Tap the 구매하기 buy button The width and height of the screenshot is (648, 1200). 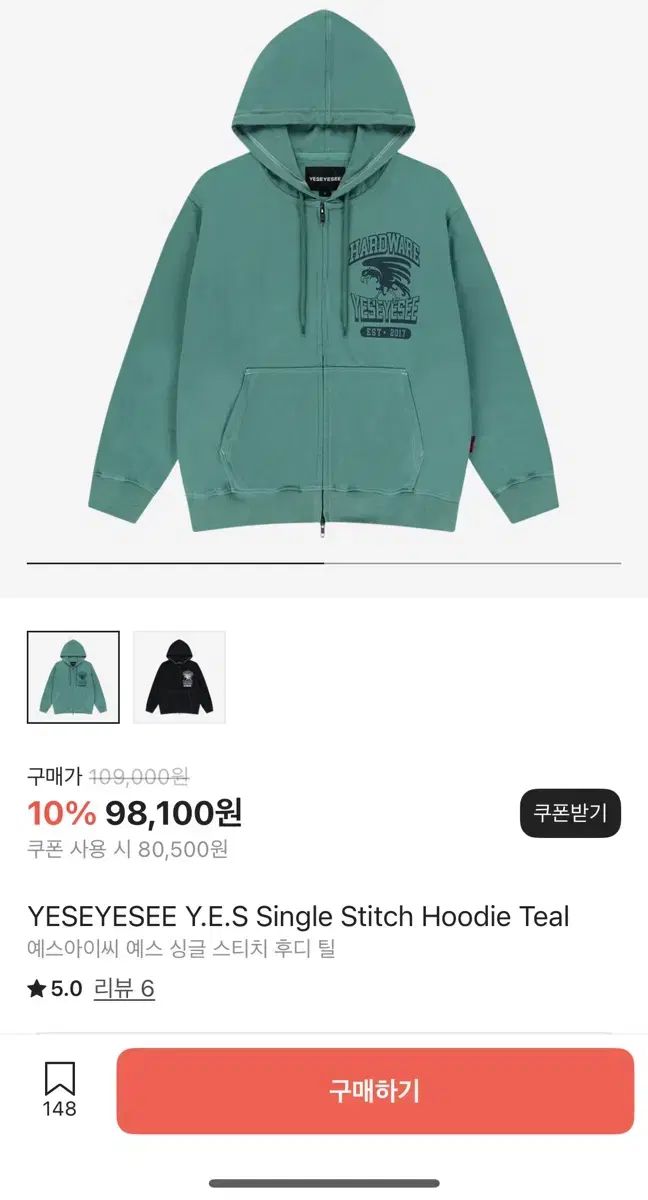375,1091
